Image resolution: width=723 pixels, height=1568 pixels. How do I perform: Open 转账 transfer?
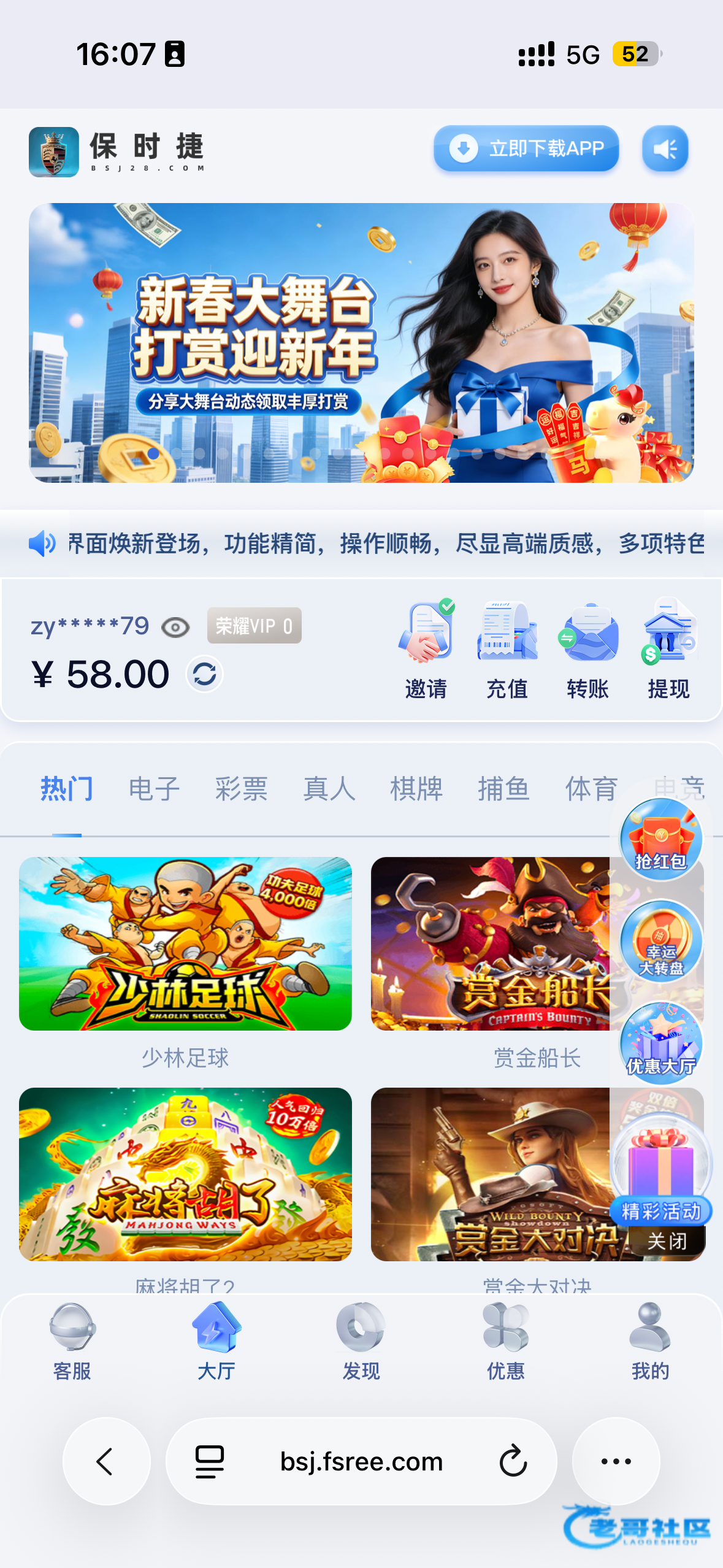point(587,650)
